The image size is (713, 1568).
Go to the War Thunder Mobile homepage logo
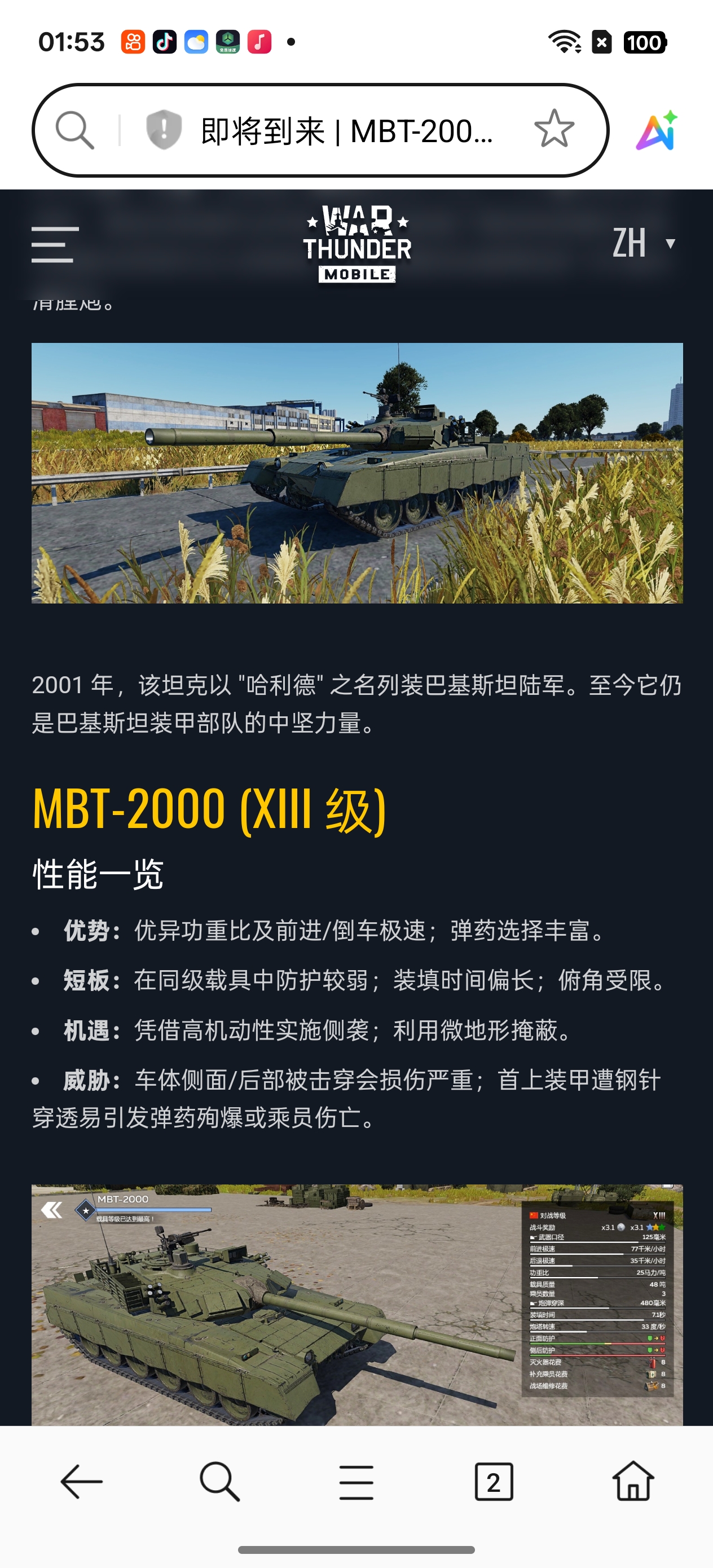tap(357, 244)
